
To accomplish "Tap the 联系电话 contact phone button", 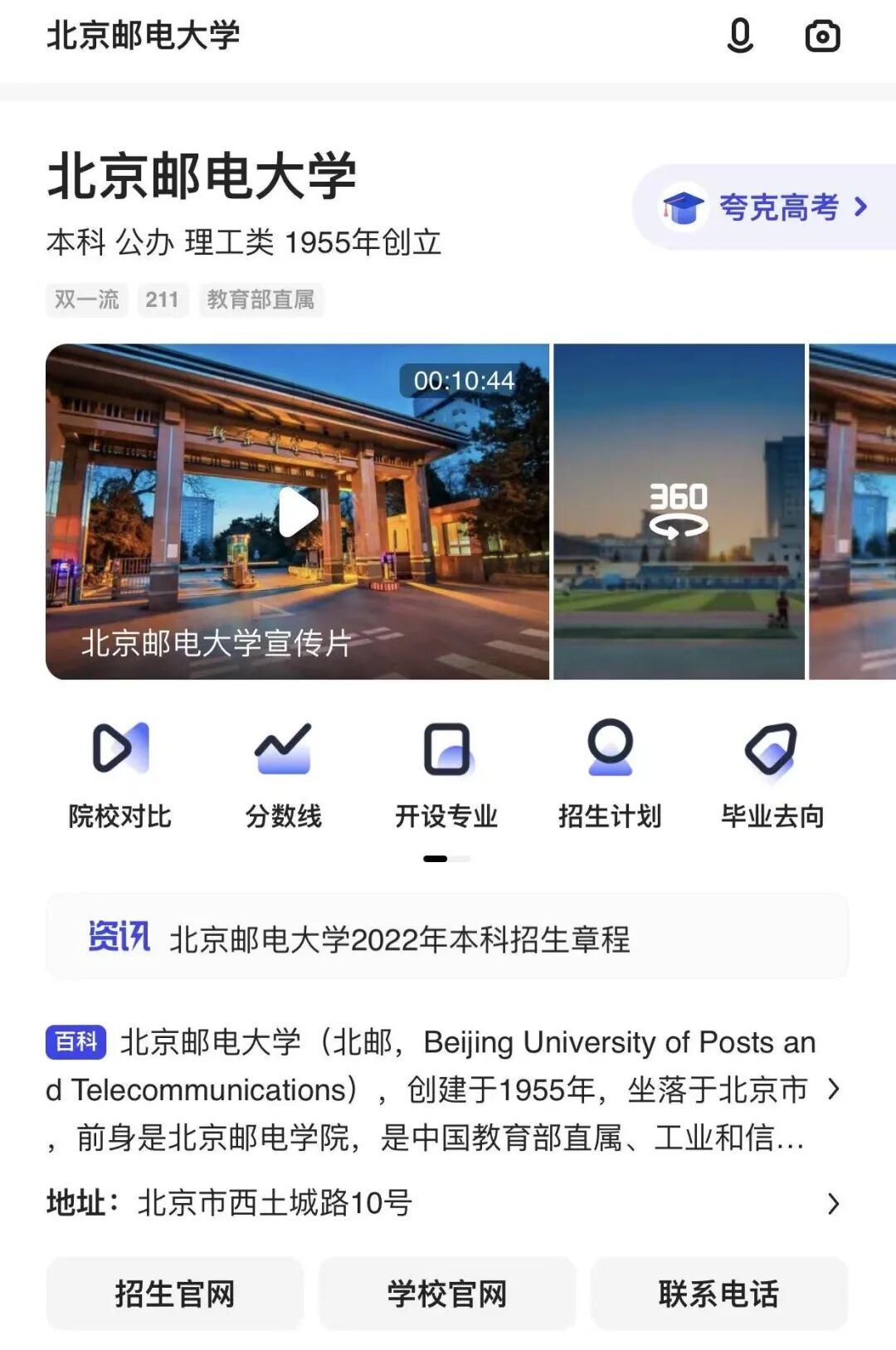I will 718,1294.
